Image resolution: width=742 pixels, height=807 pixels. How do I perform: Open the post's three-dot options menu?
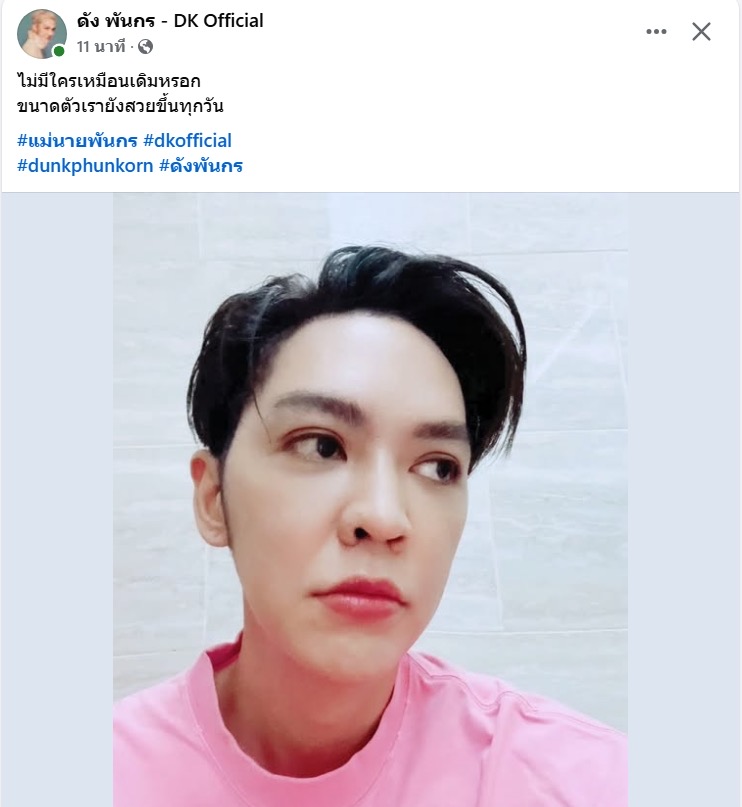click(656, 32)
